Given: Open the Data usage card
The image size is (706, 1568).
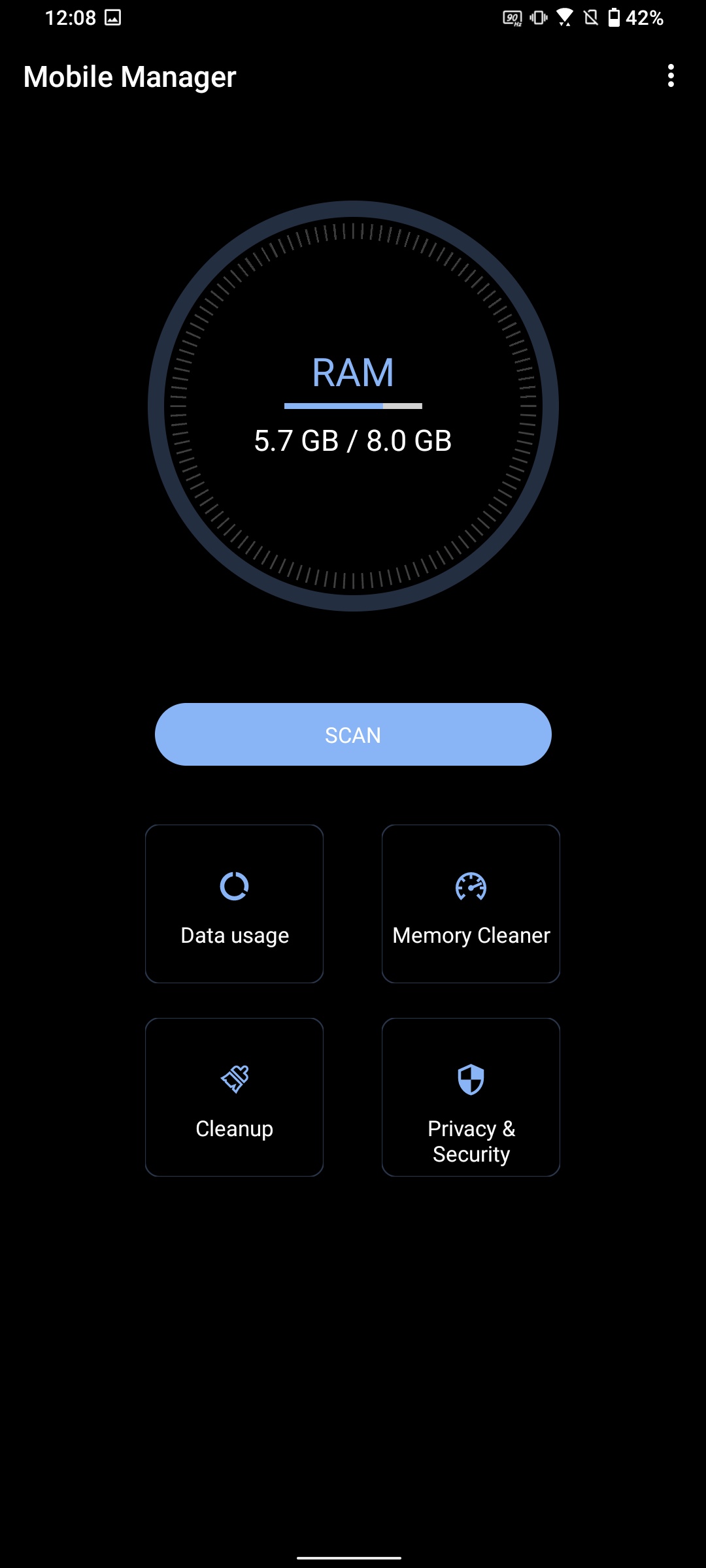Looking at the screenshot, I should pos(234,904).
